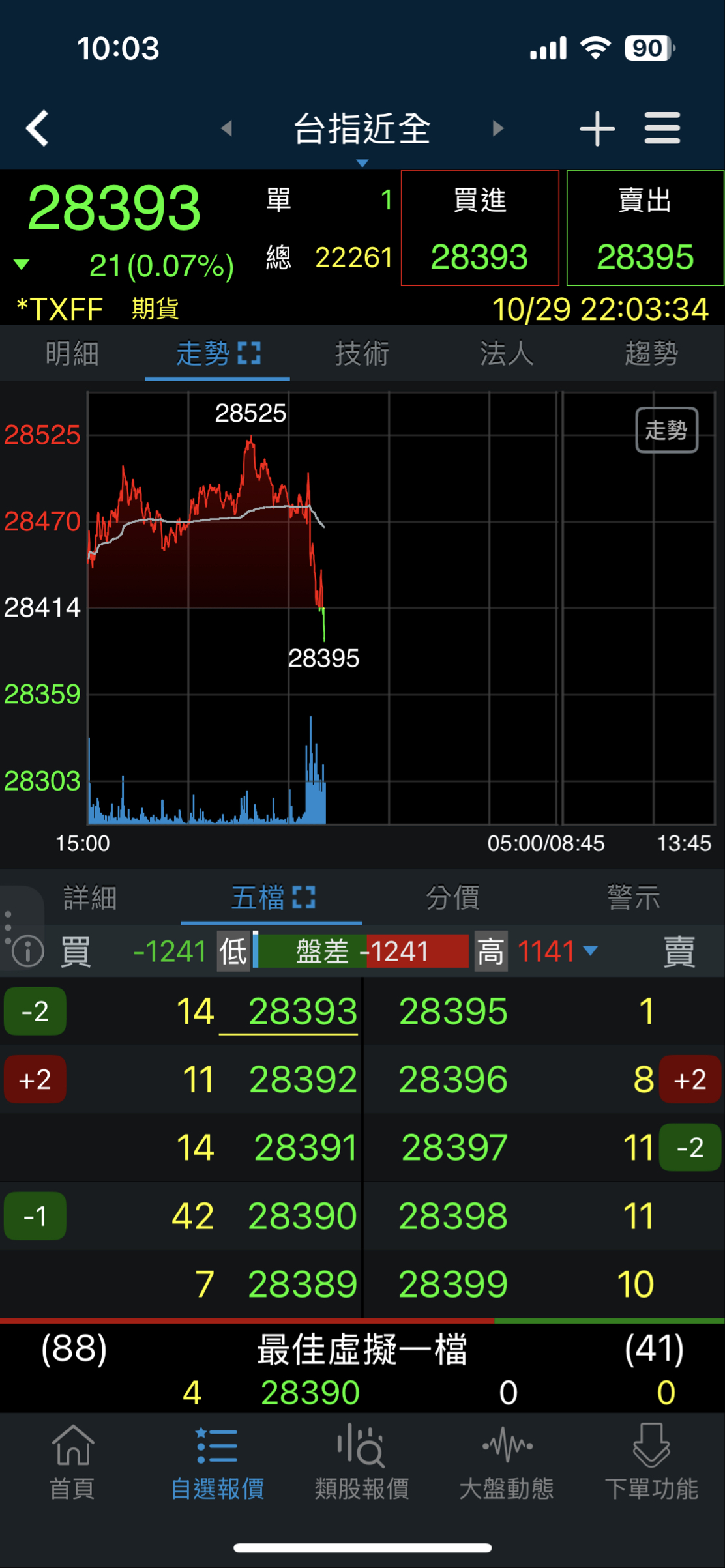Viewport: 725px width, 1568px height.
Task: Expand the dropdown next to 高 1141
Action: click(591, 951)
